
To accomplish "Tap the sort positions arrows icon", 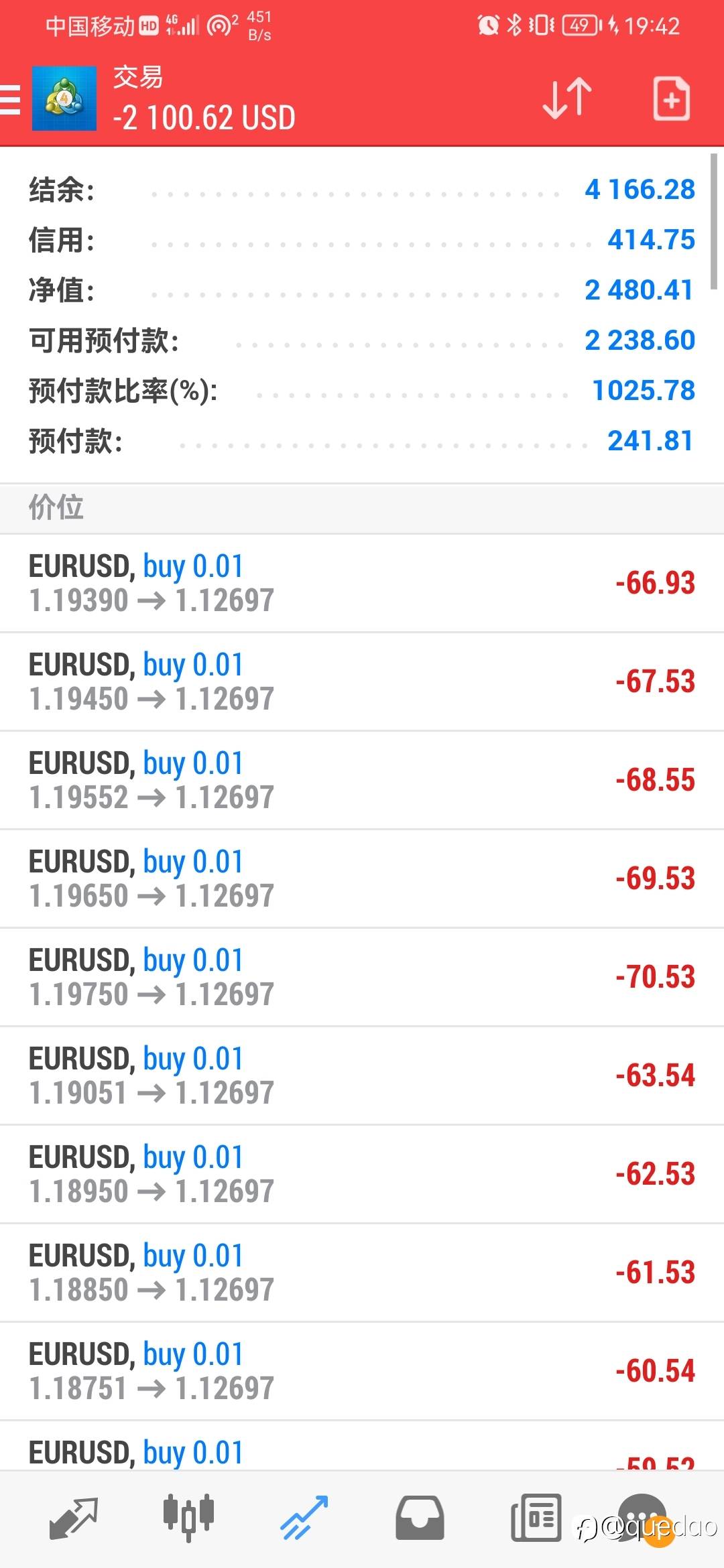I will (567, 99).
